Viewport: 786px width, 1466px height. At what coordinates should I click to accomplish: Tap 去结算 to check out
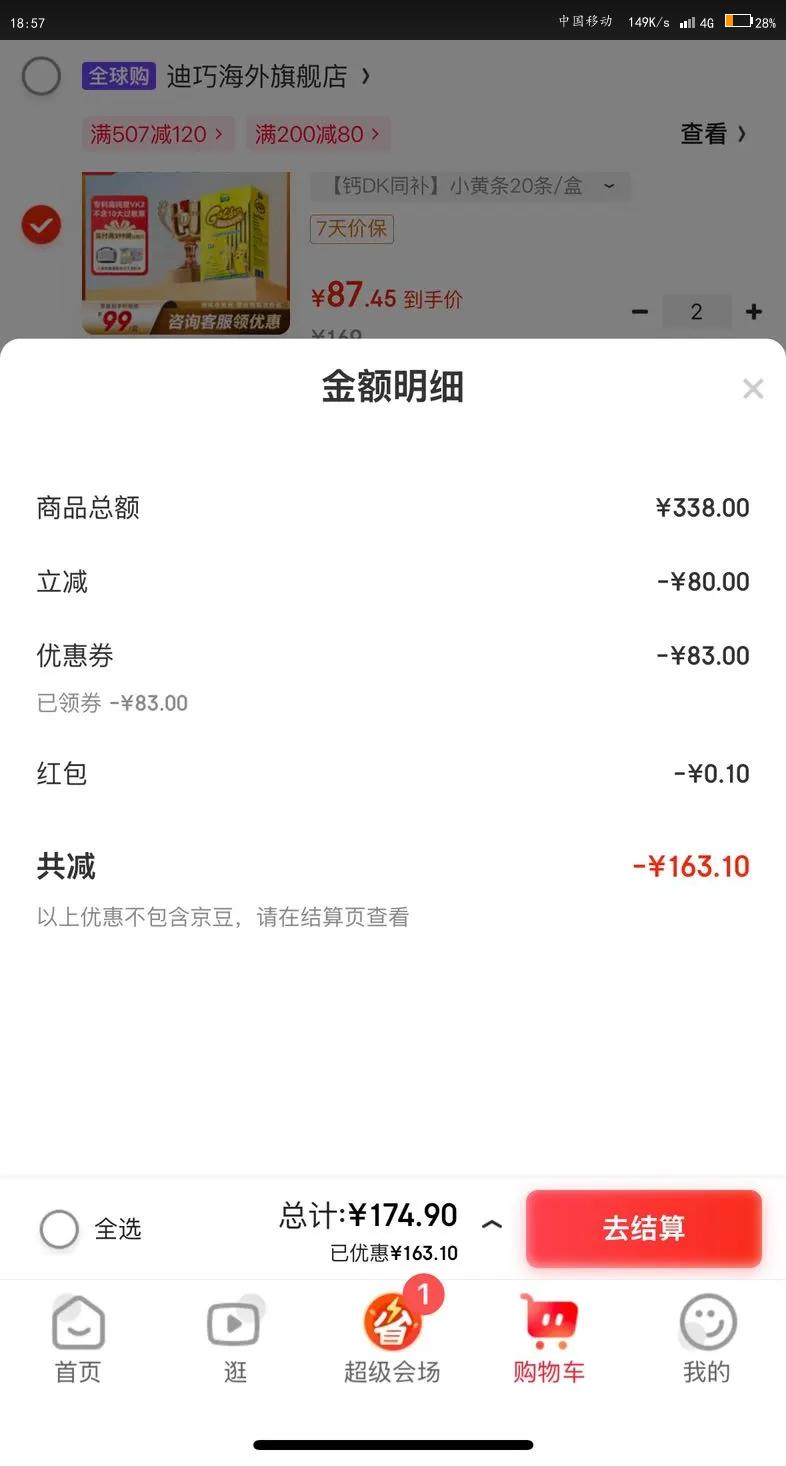pos(643,1228)
